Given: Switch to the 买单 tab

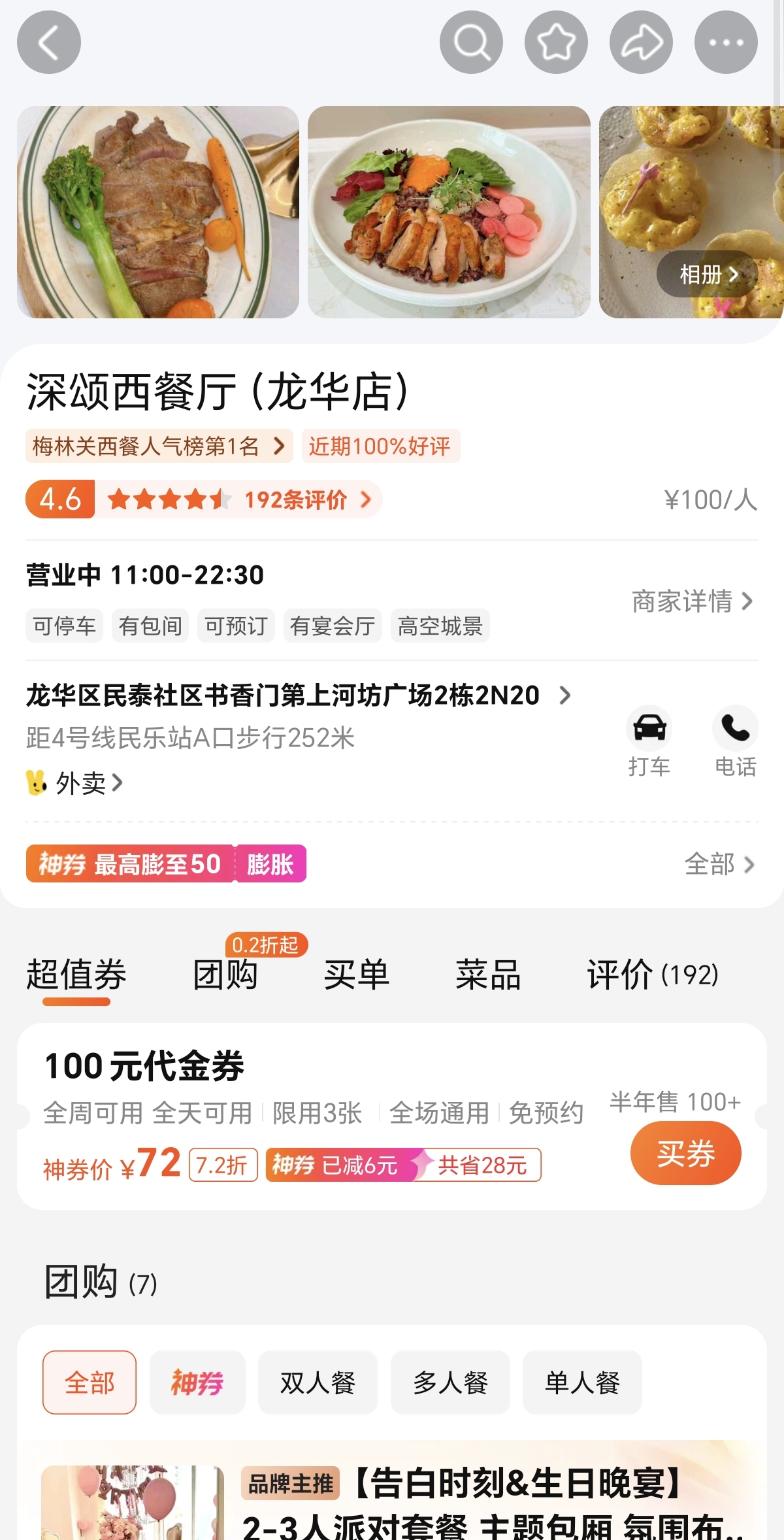Looking at the screenshot, I should tap(356, 975).
